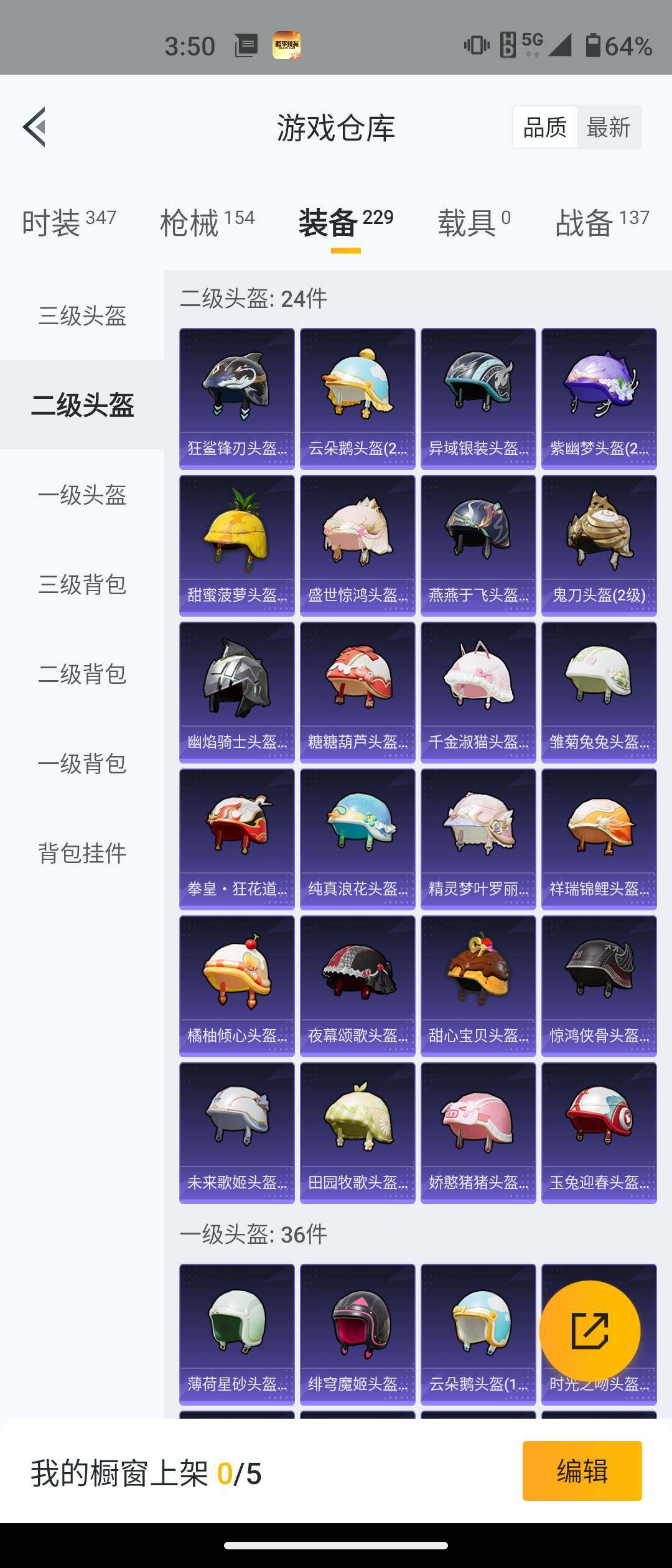
Task: Sort items by 最新
Action: point(609,127)
